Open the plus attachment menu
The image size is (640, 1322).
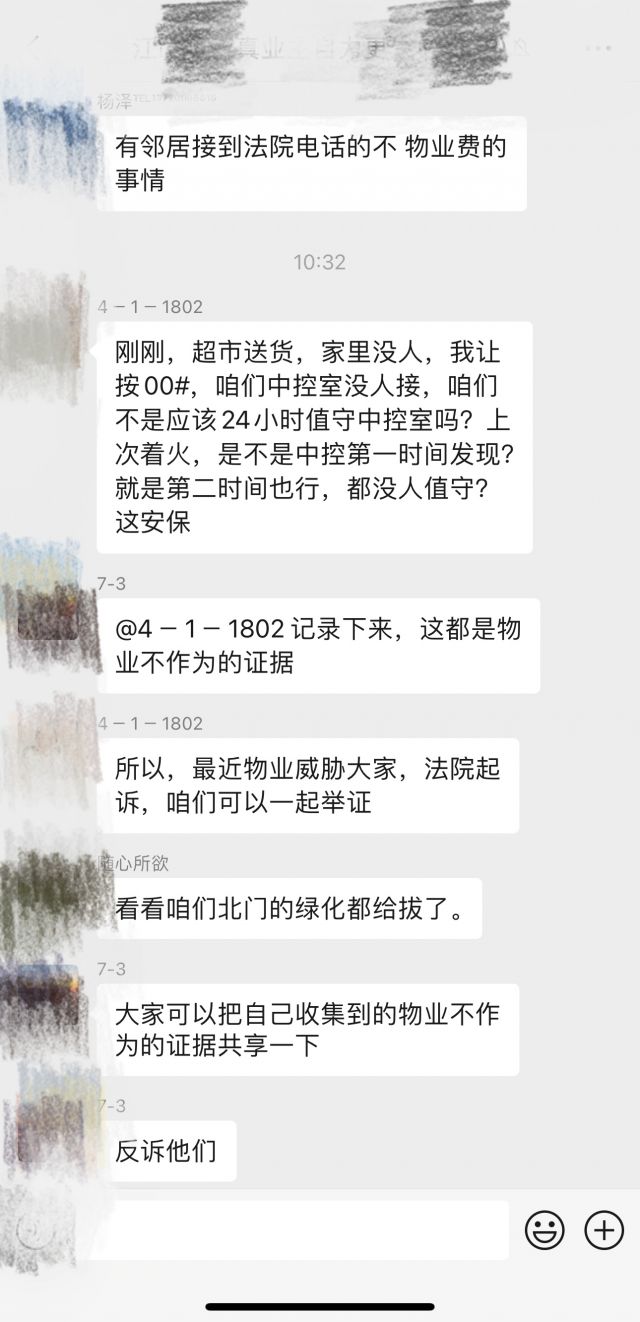coord(604,1230)
